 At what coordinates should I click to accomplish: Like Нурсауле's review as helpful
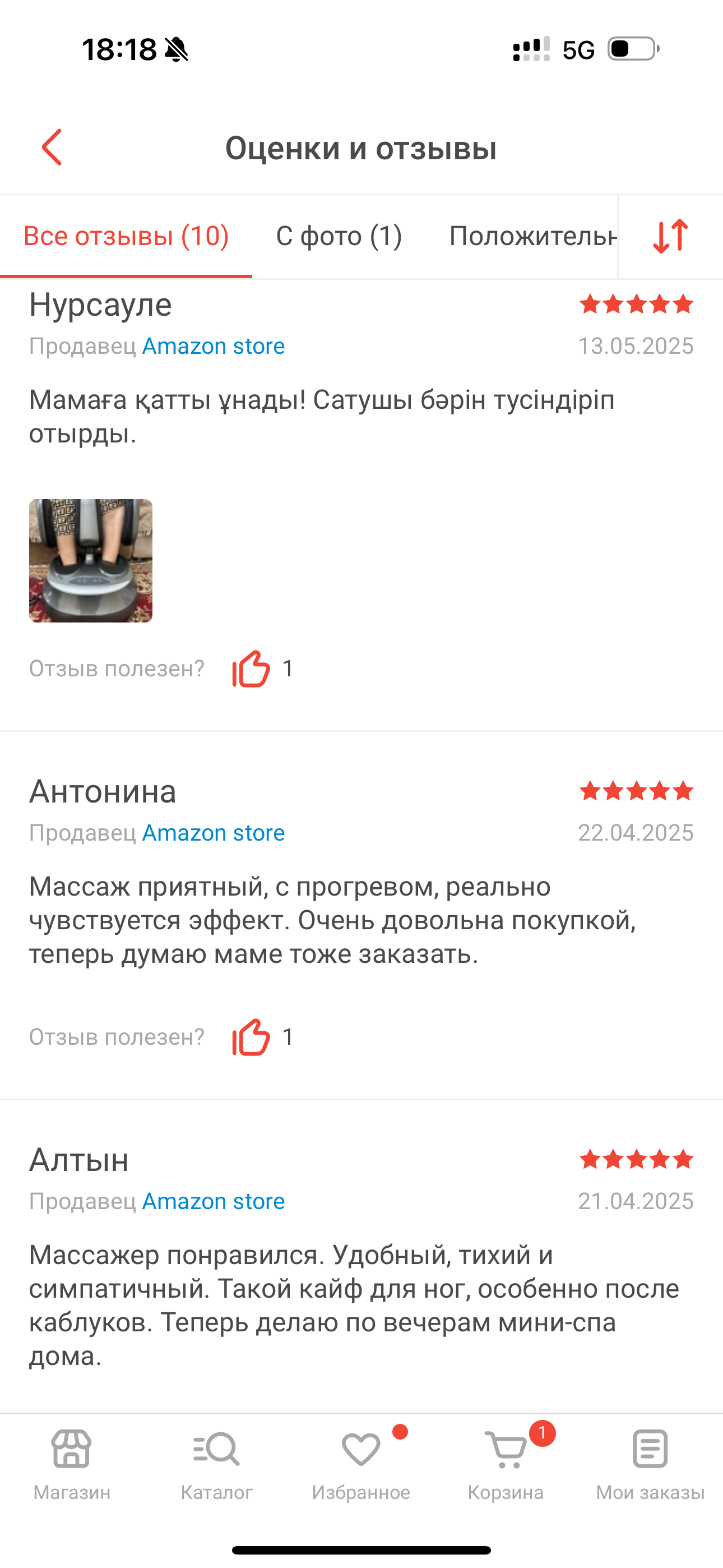pos(251,668)
